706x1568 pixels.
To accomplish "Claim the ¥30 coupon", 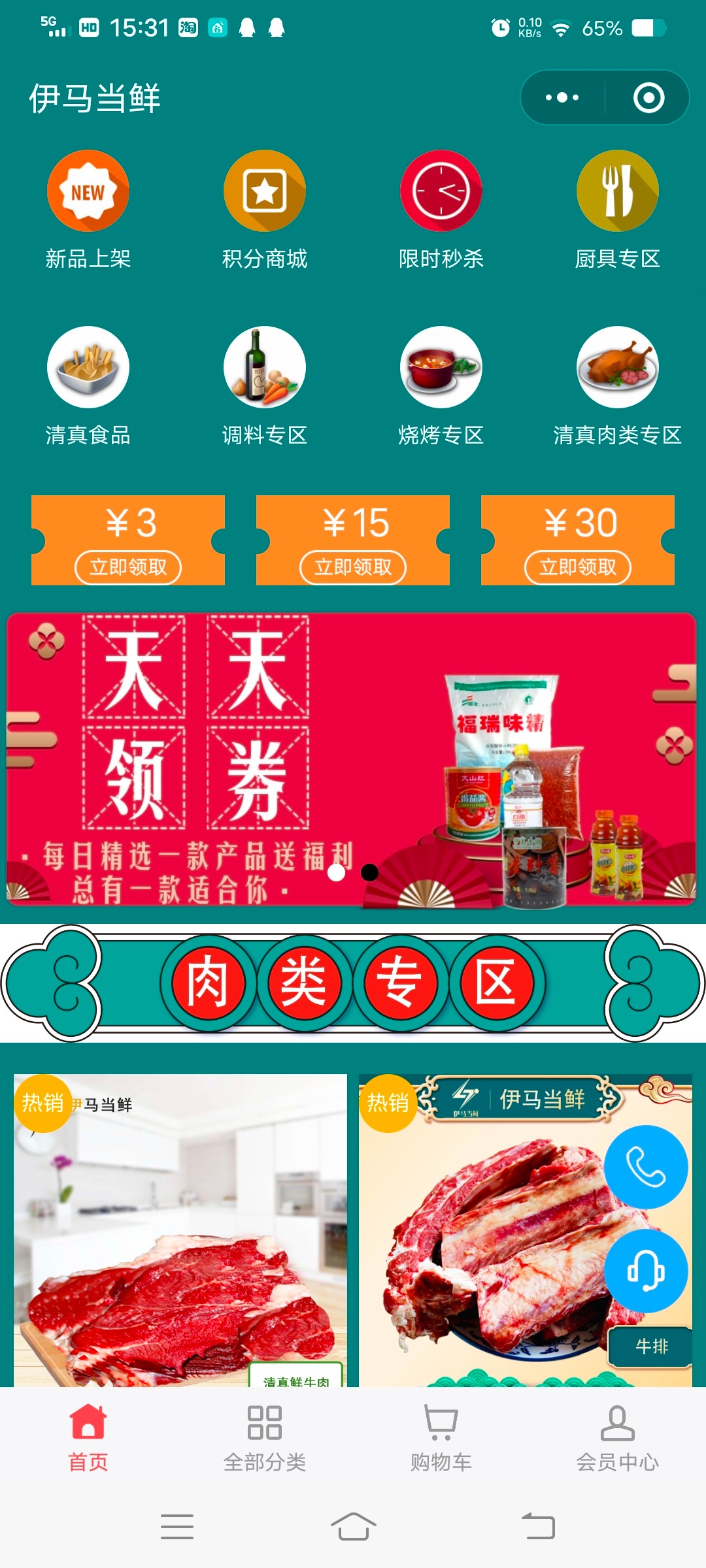I will point(578,566).
